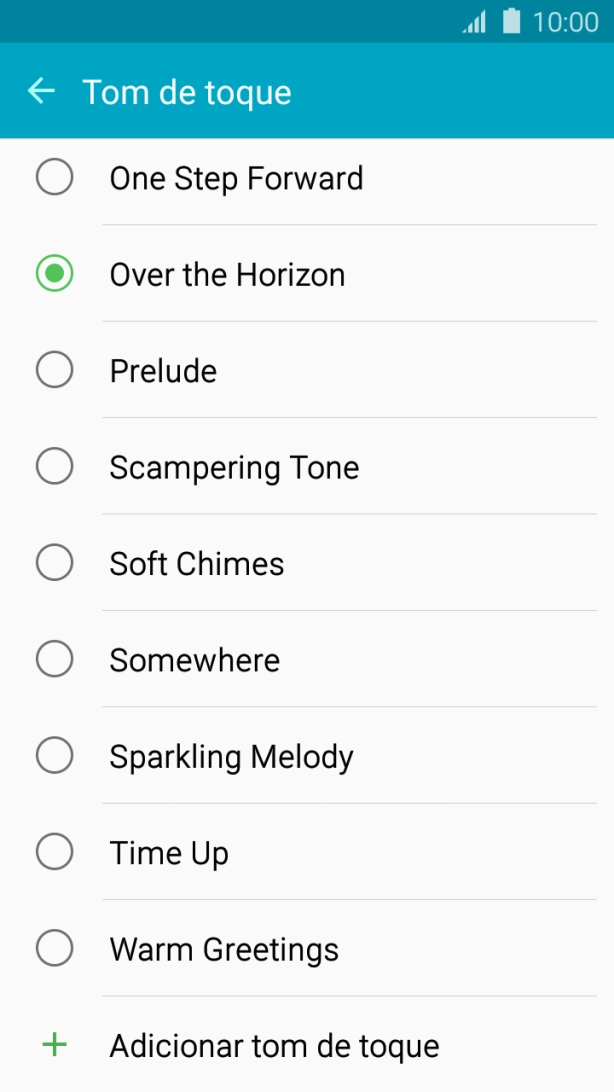Screen dimensions: 614x1092
Task: Choose Prelude as ringtone
Action: click(307, 370)
